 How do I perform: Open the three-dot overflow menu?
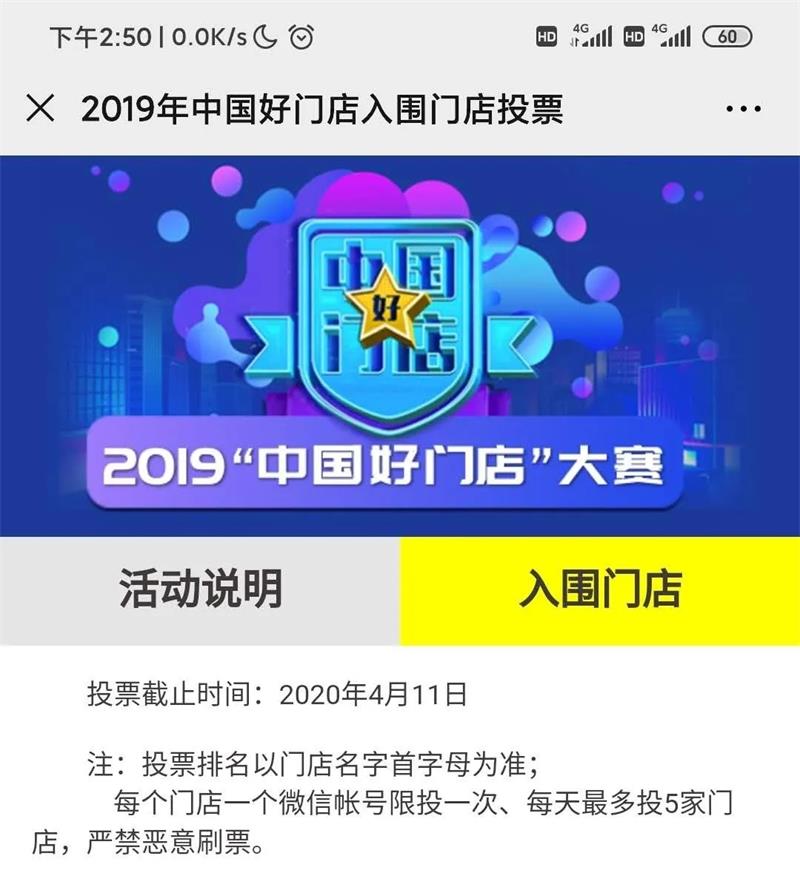pos(743,108)
